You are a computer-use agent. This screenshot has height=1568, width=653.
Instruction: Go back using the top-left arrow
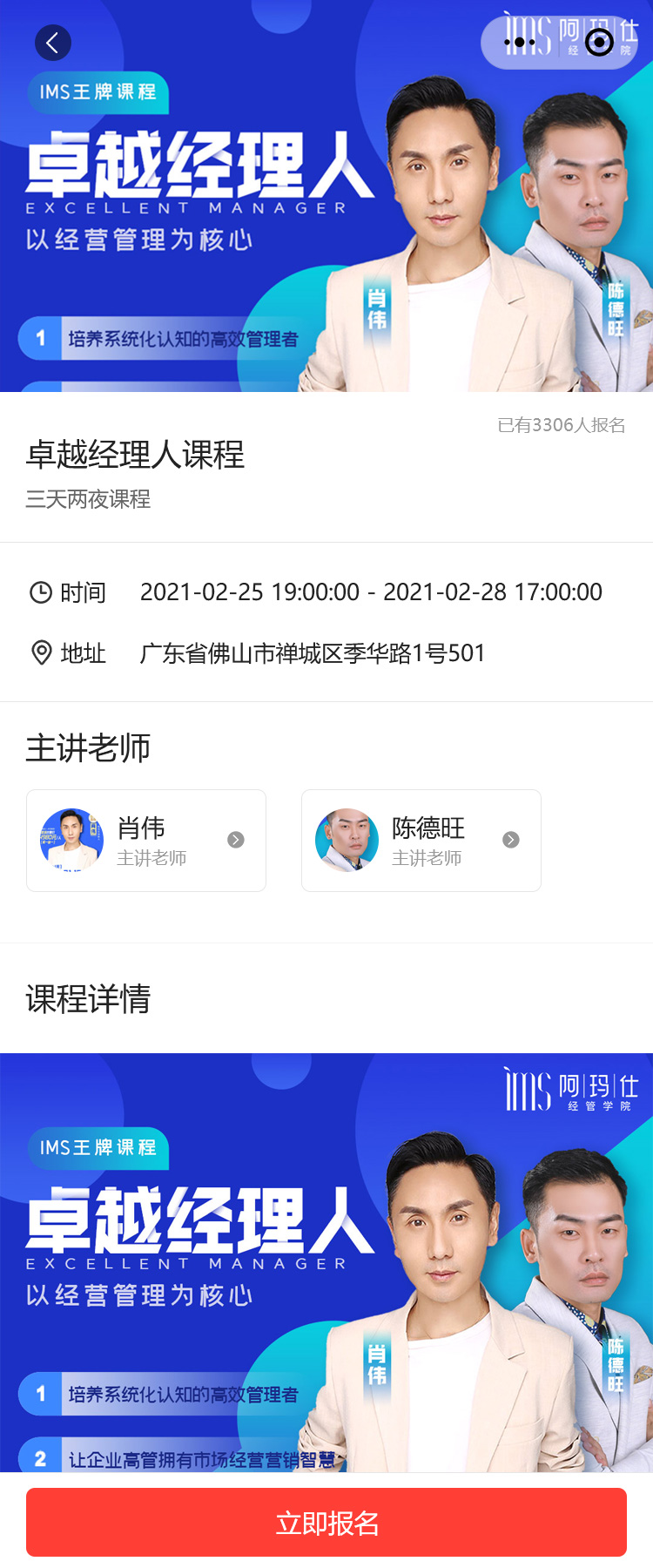[x=53, y=43]
